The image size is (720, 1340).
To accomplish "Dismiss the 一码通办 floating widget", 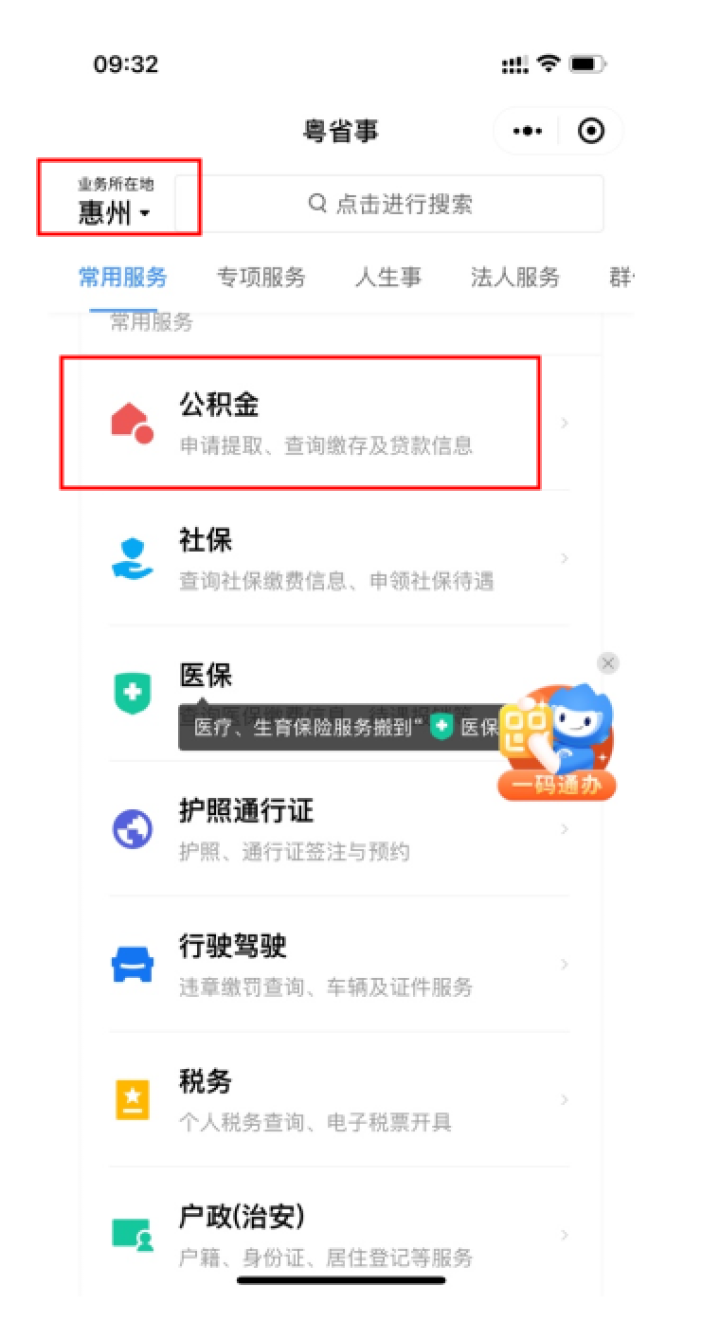I will pos(608,663).
